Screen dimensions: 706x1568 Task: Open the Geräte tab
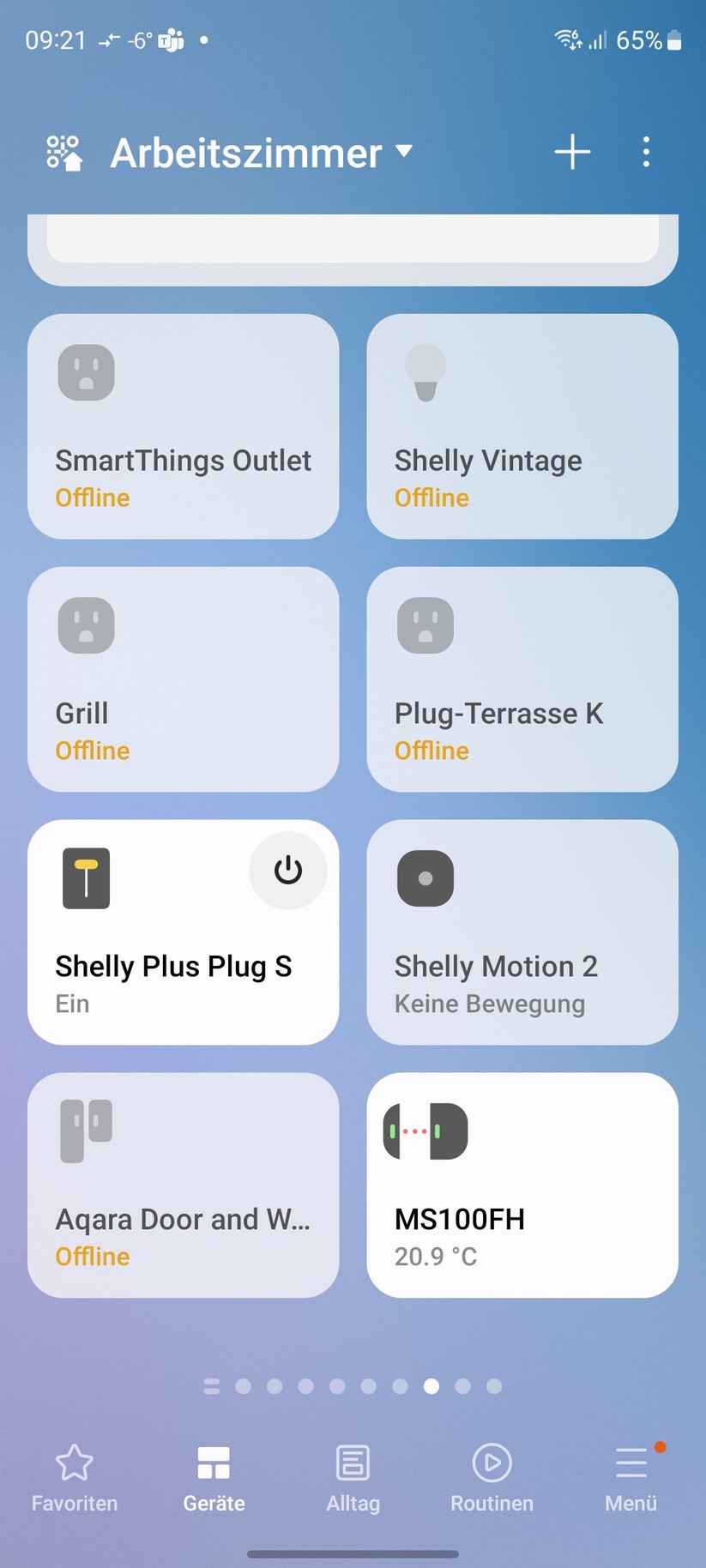(x=213, y=1476)
